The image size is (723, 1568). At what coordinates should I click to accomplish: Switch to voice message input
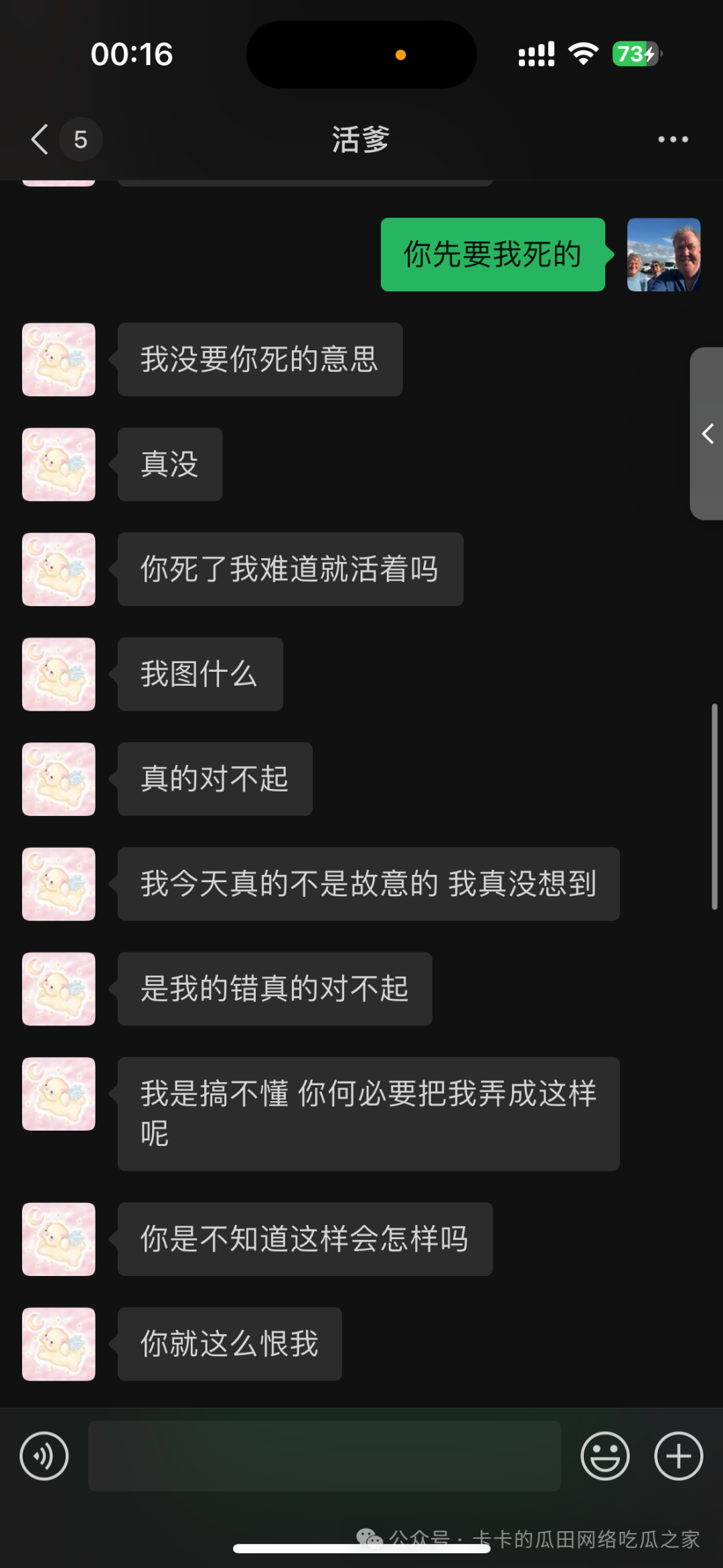(44, 1456)
